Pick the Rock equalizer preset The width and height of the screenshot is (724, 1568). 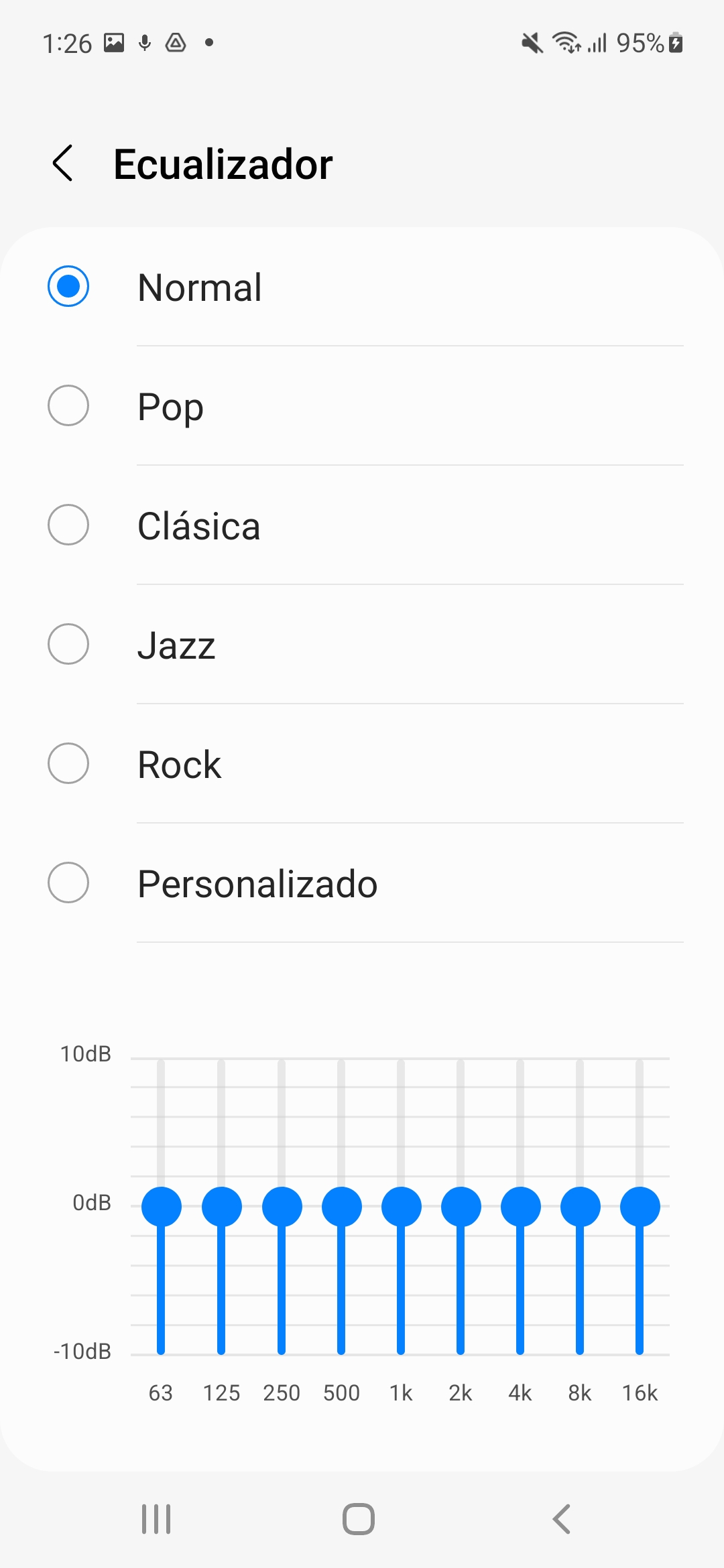(x=362, y=764)
